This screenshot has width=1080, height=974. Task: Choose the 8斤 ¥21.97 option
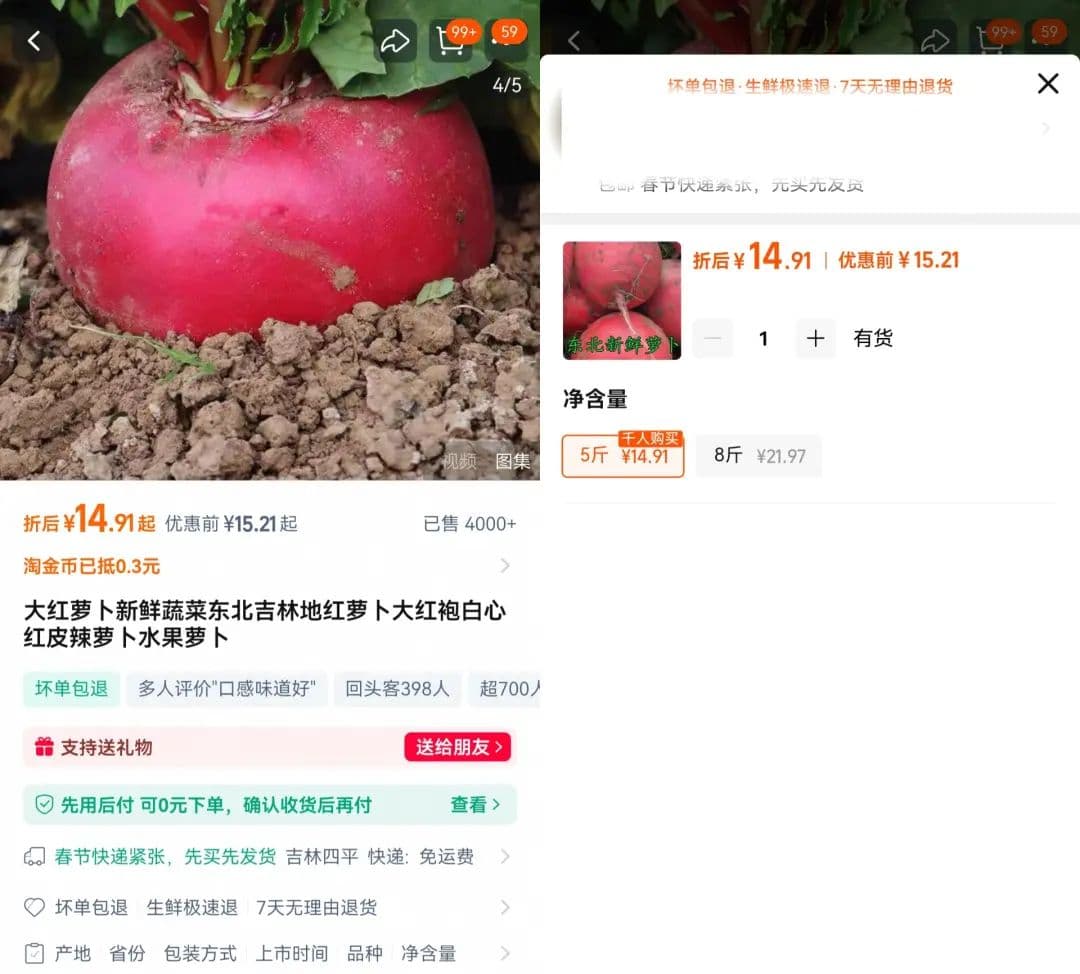click(x=759, y=456)
